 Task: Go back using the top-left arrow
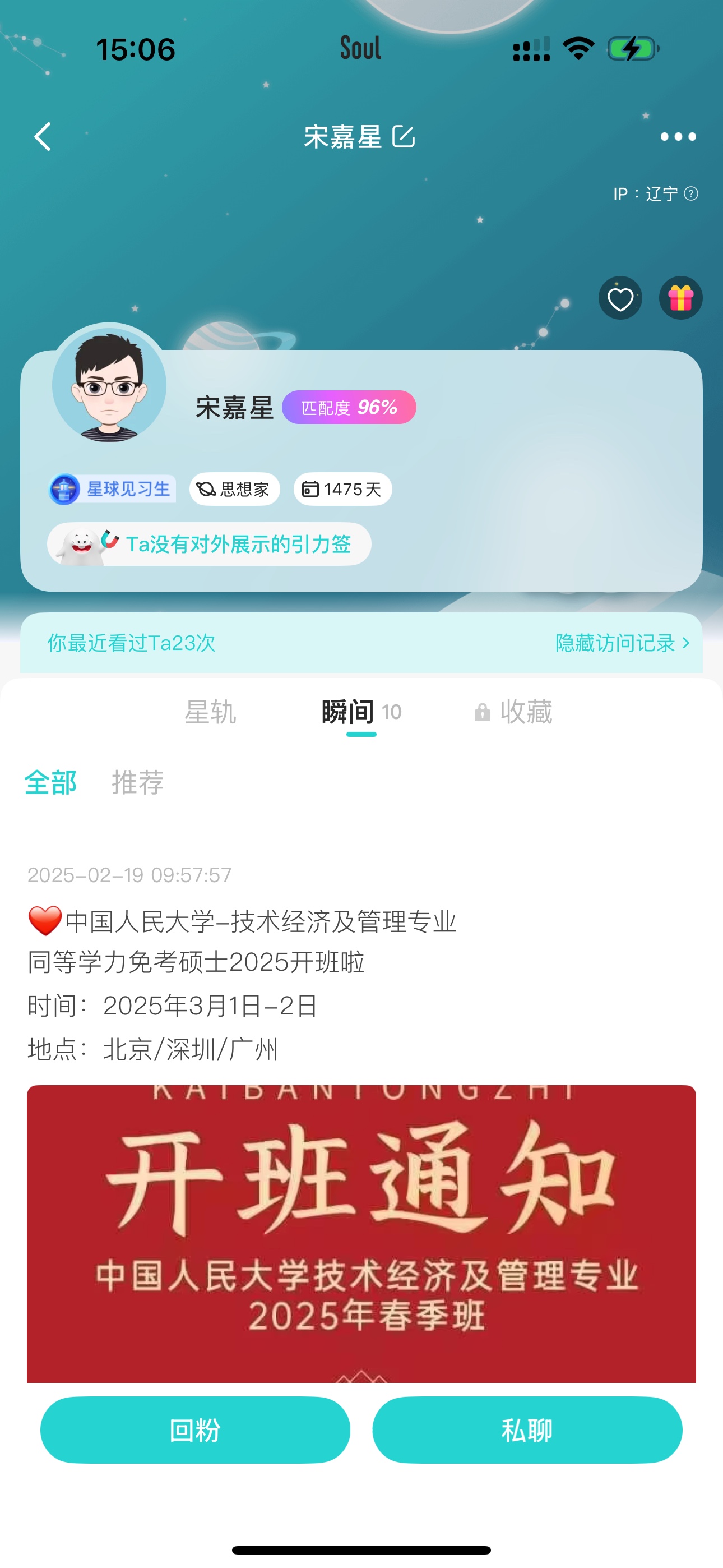coord(42,136)
